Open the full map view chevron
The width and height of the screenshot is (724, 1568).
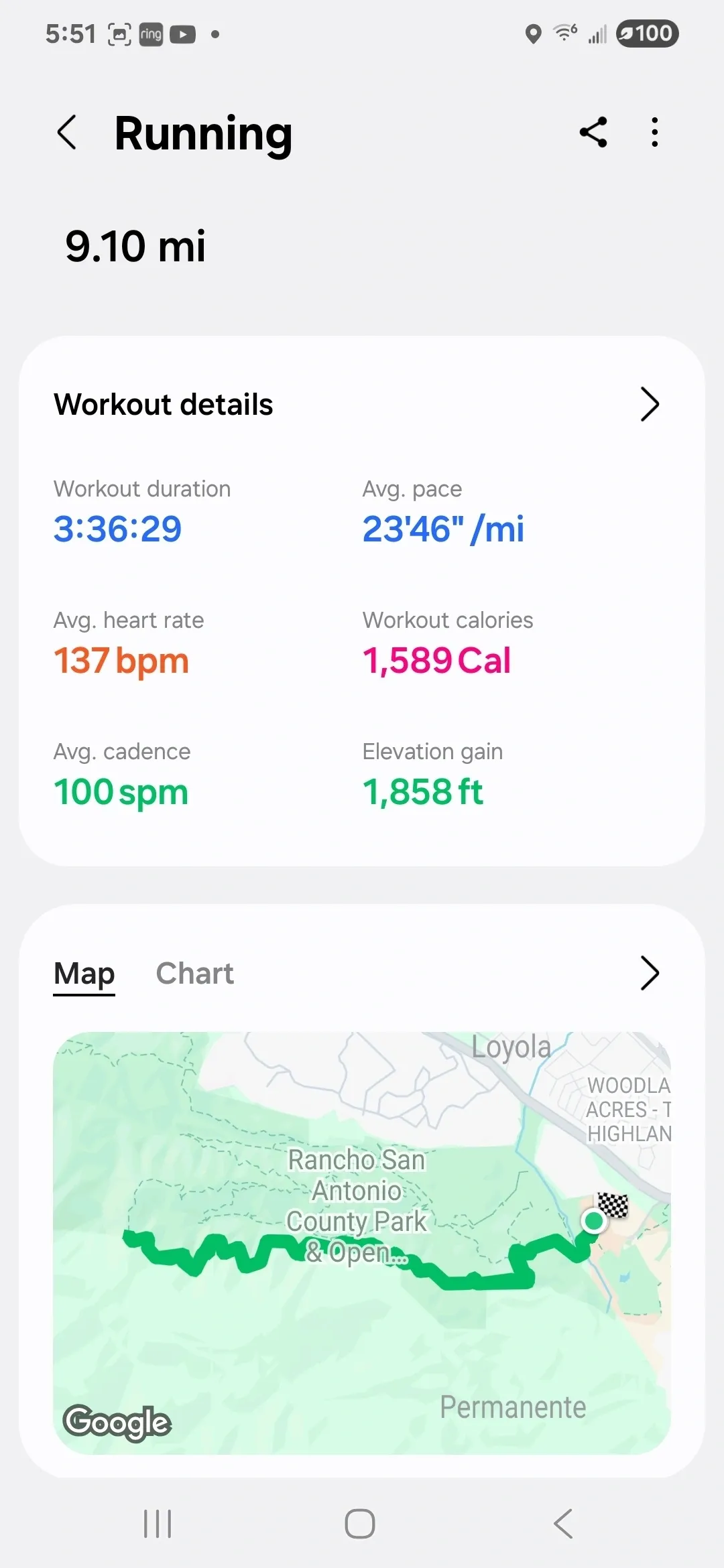click(x=649, y=973)
